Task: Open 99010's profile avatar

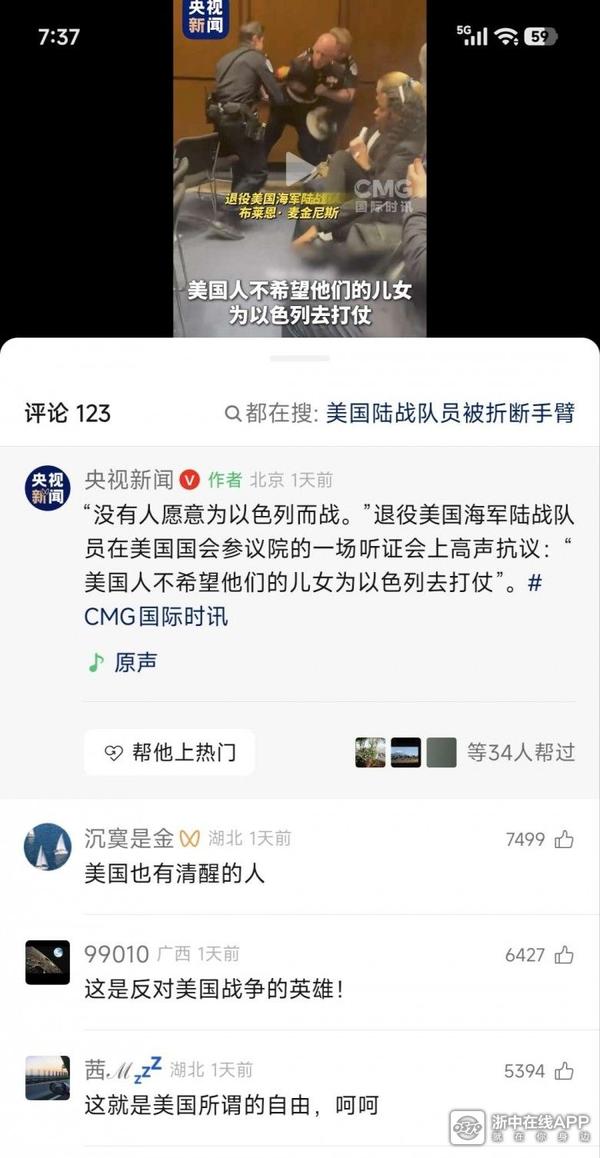Action: [47, 962]
